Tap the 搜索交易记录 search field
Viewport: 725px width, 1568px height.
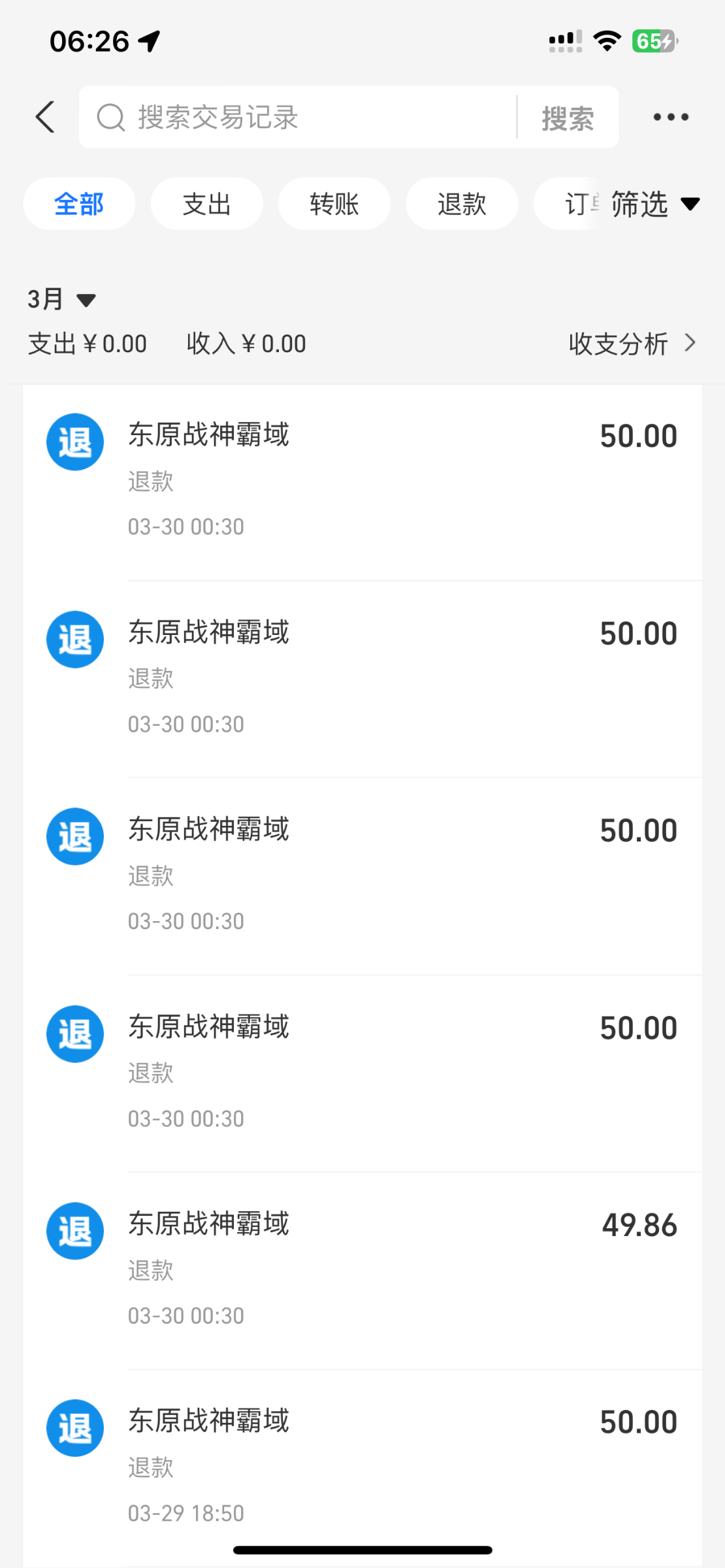[x=298, y=117]
